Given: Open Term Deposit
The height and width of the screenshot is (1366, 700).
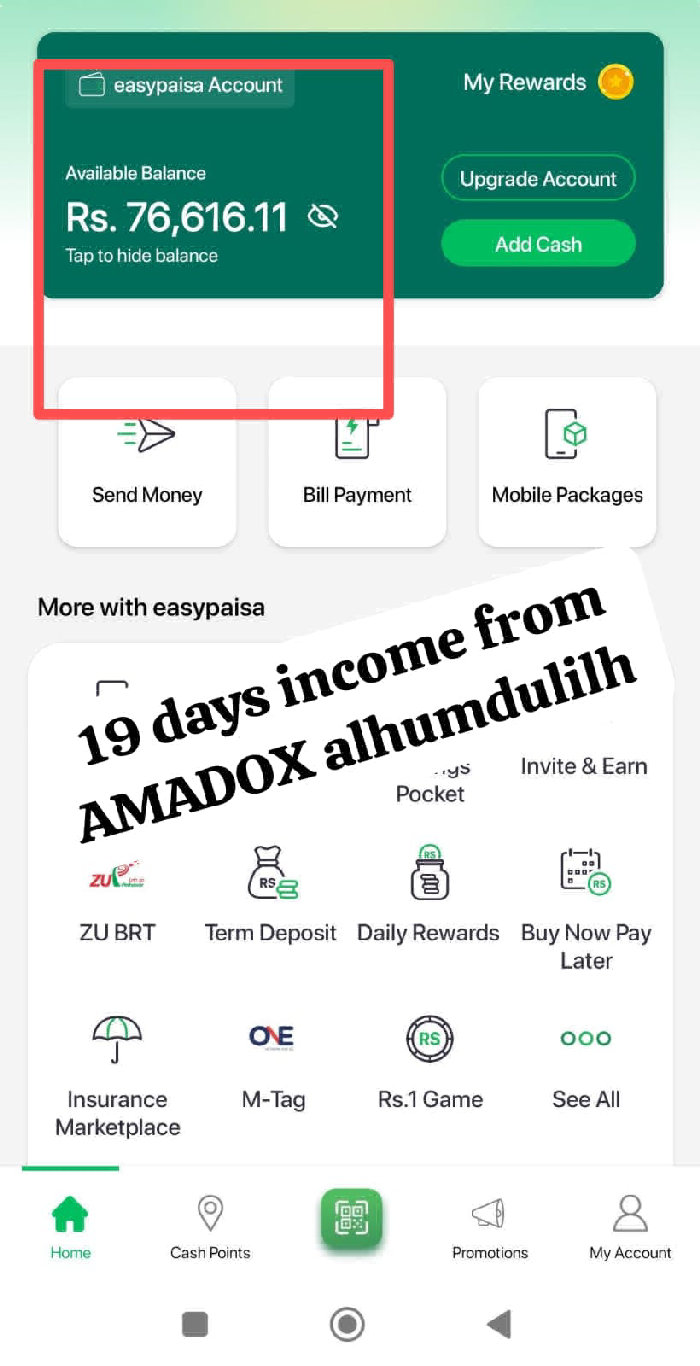Looking at the screenshot, I should (x=271, y=897).
